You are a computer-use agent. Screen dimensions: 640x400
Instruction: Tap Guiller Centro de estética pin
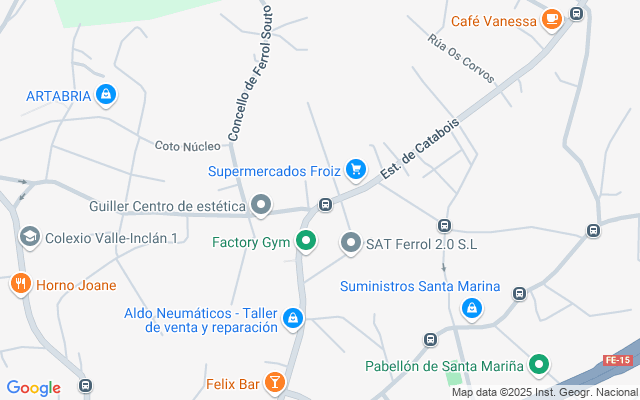point(262,206)
